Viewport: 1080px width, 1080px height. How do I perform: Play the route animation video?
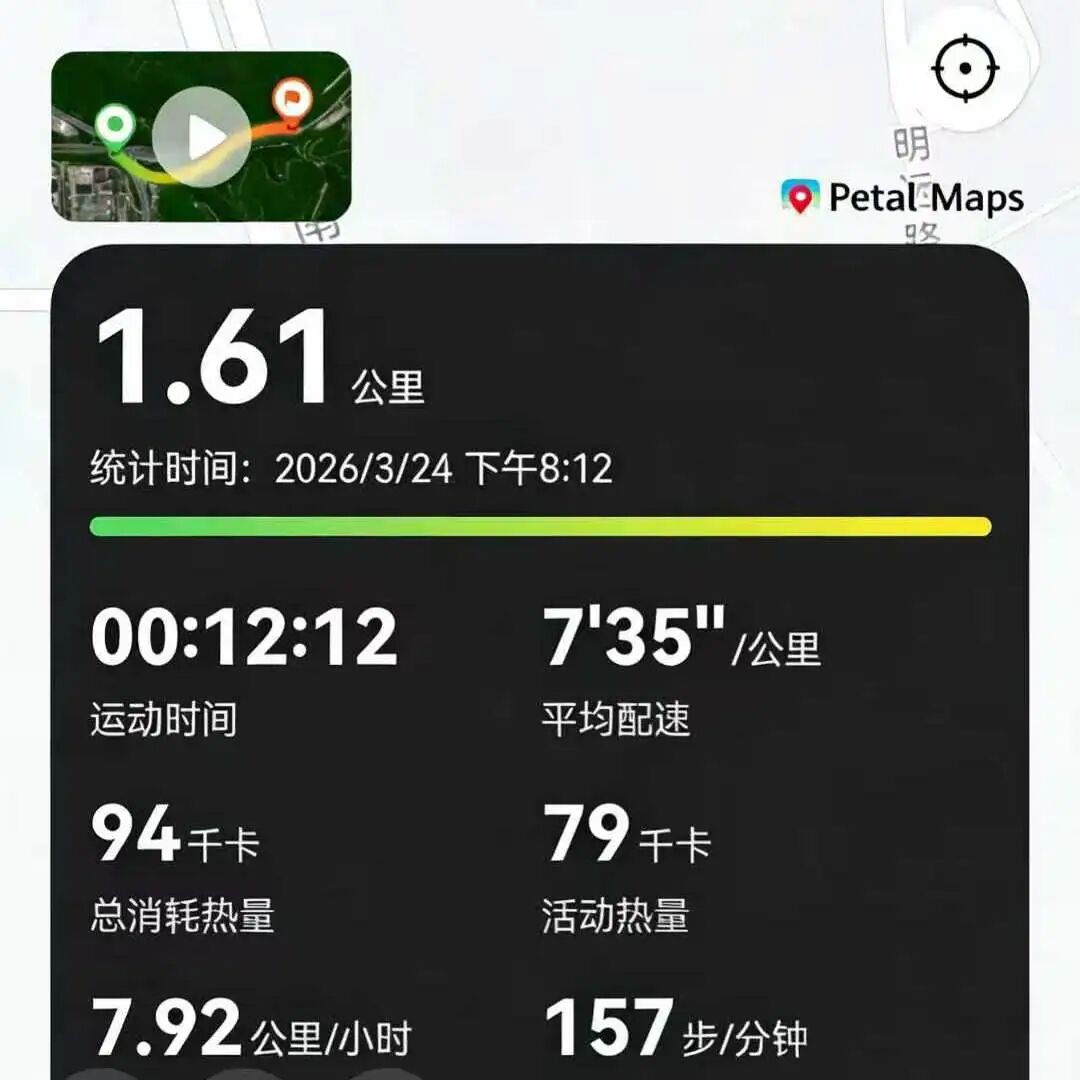point(201,137)
